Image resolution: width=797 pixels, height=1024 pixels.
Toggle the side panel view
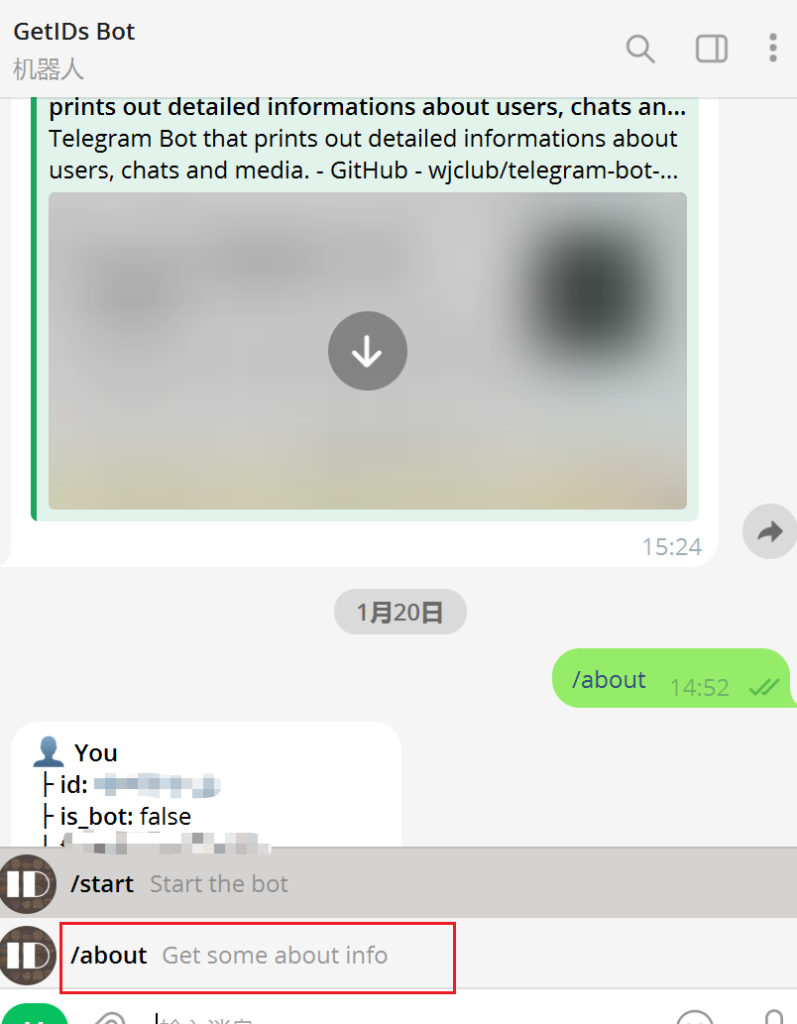click(711, 48)
